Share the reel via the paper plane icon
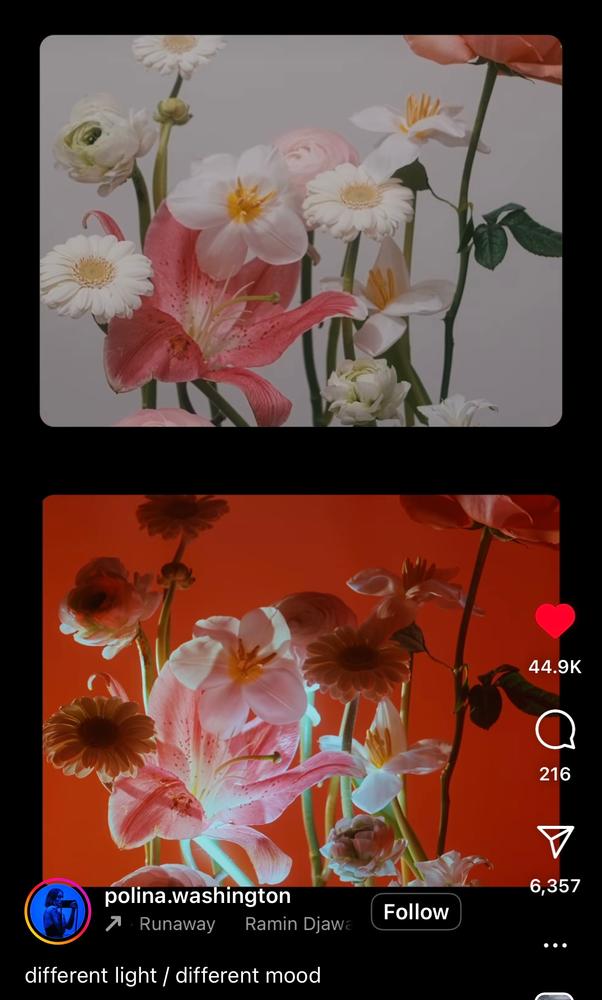602x1000 pixels. click(x=555, y=842)
